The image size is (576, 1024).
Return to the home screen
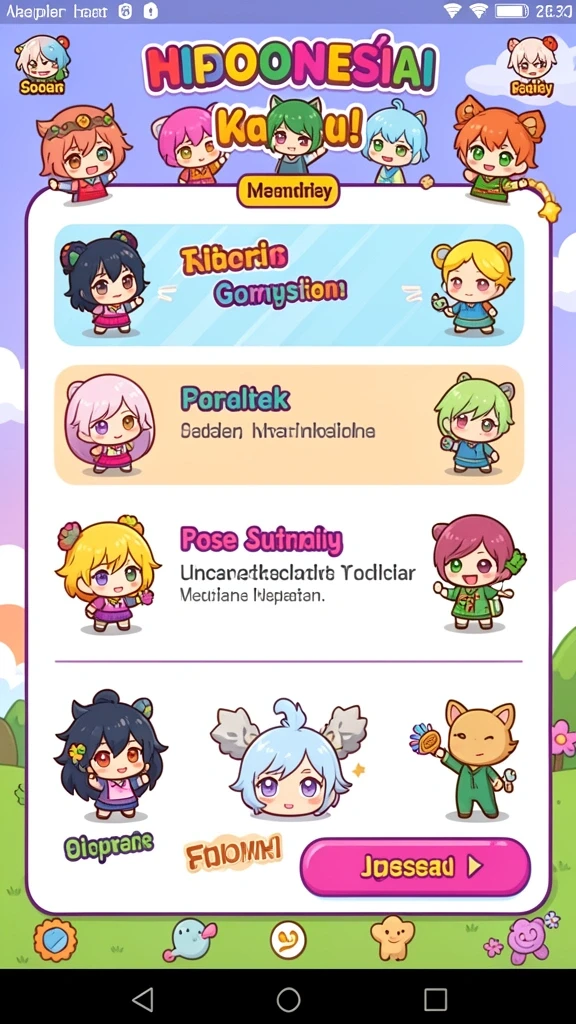288,999
